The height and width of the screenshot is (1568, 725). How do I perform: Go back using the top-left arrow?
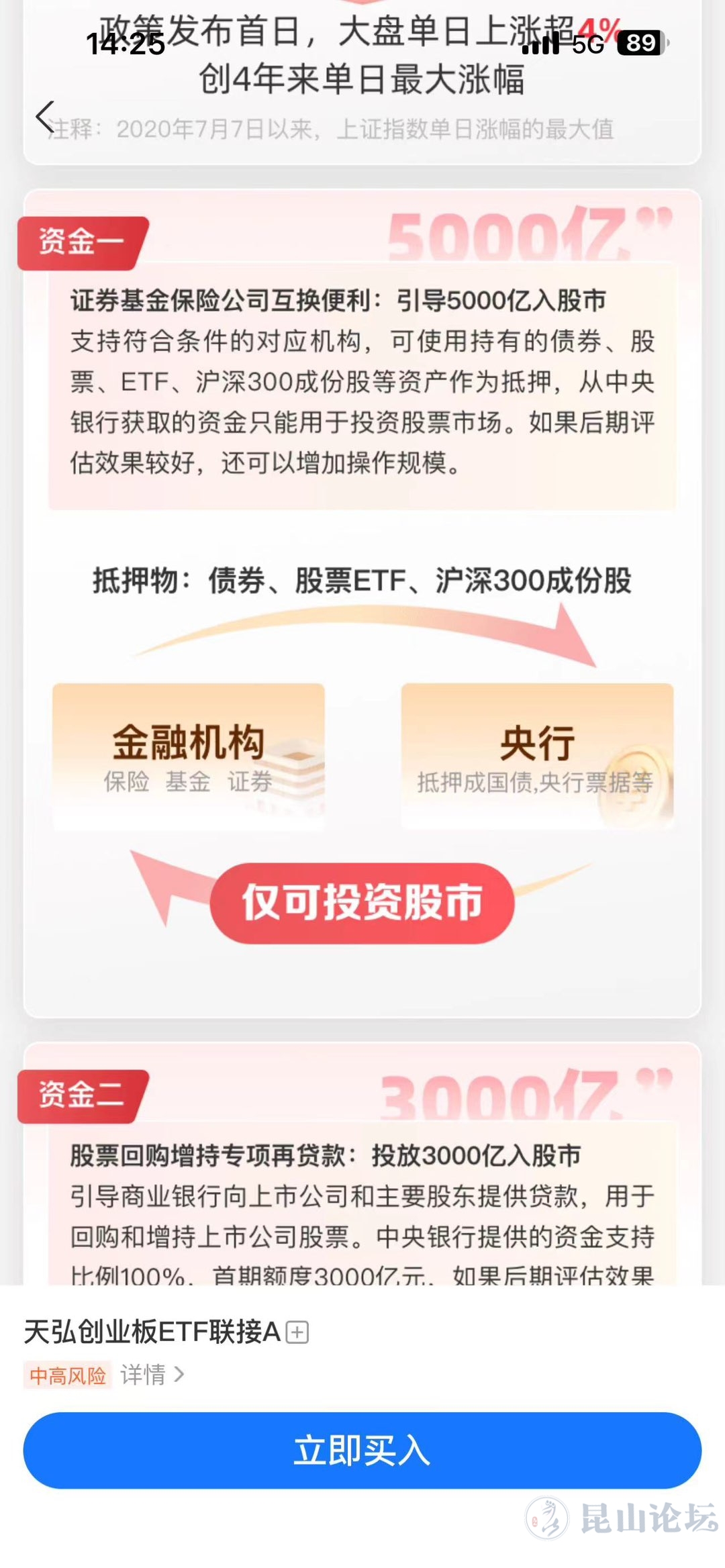(x=46, y=117)
